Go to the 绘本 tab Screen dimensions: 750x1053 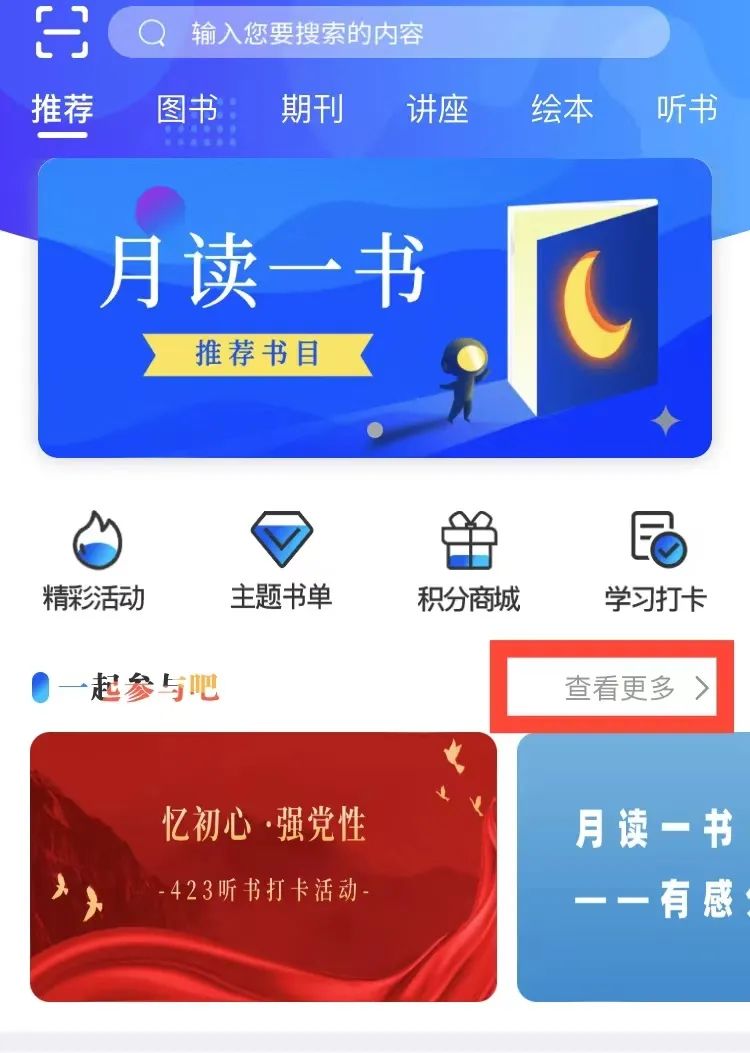[562, 109]
